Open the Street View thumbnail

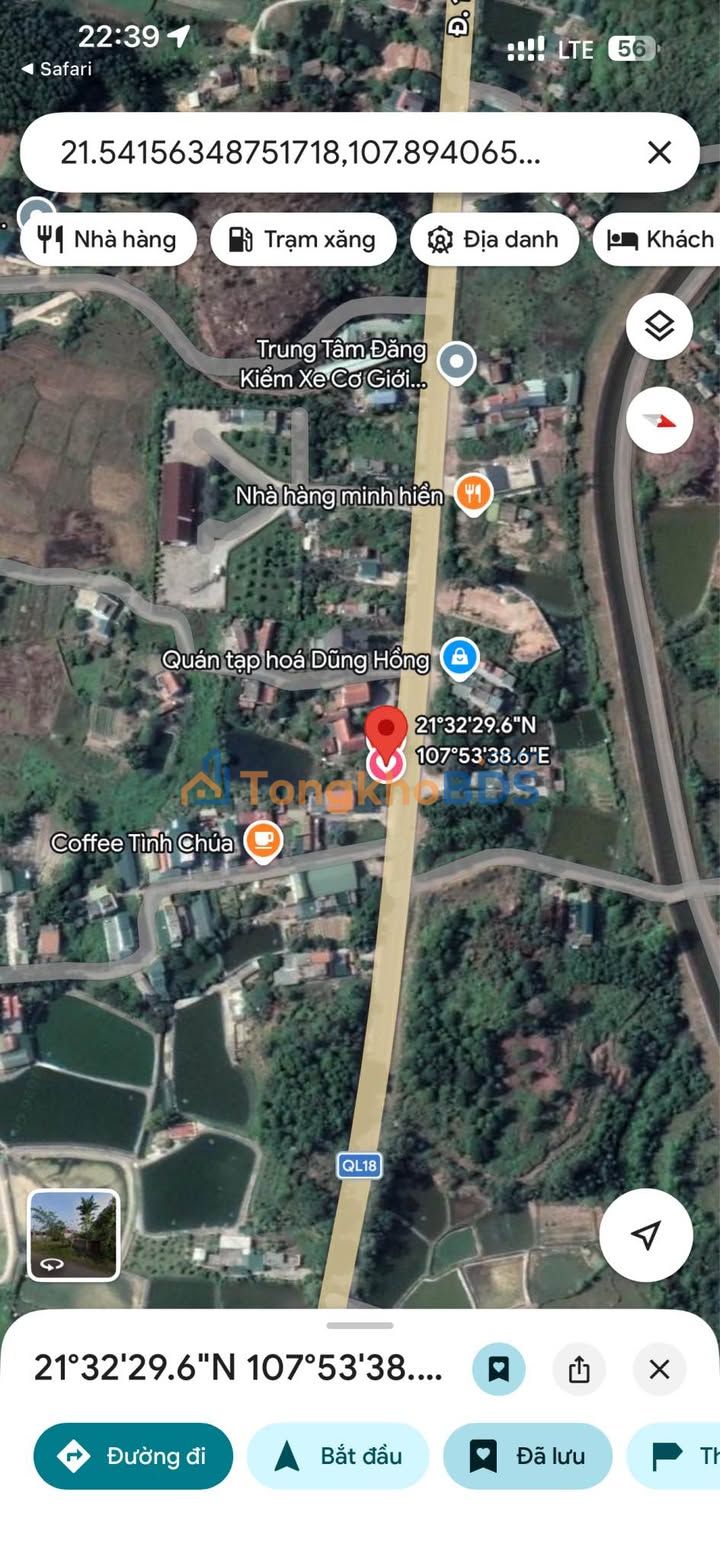[74, 1235]
